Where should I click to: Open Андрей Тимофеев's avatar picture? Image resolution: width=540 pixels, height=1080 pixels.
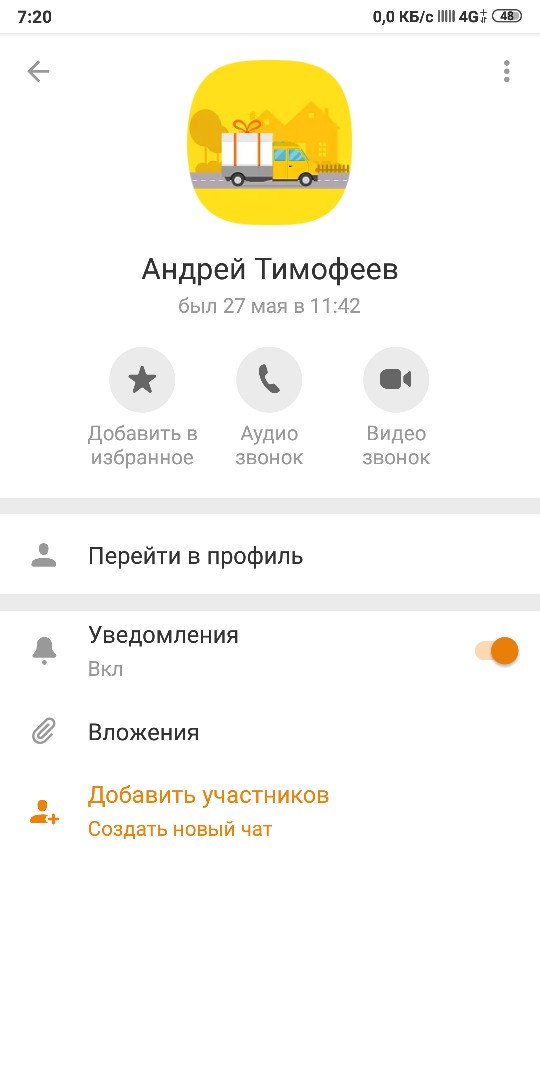[x=269, y=142]
